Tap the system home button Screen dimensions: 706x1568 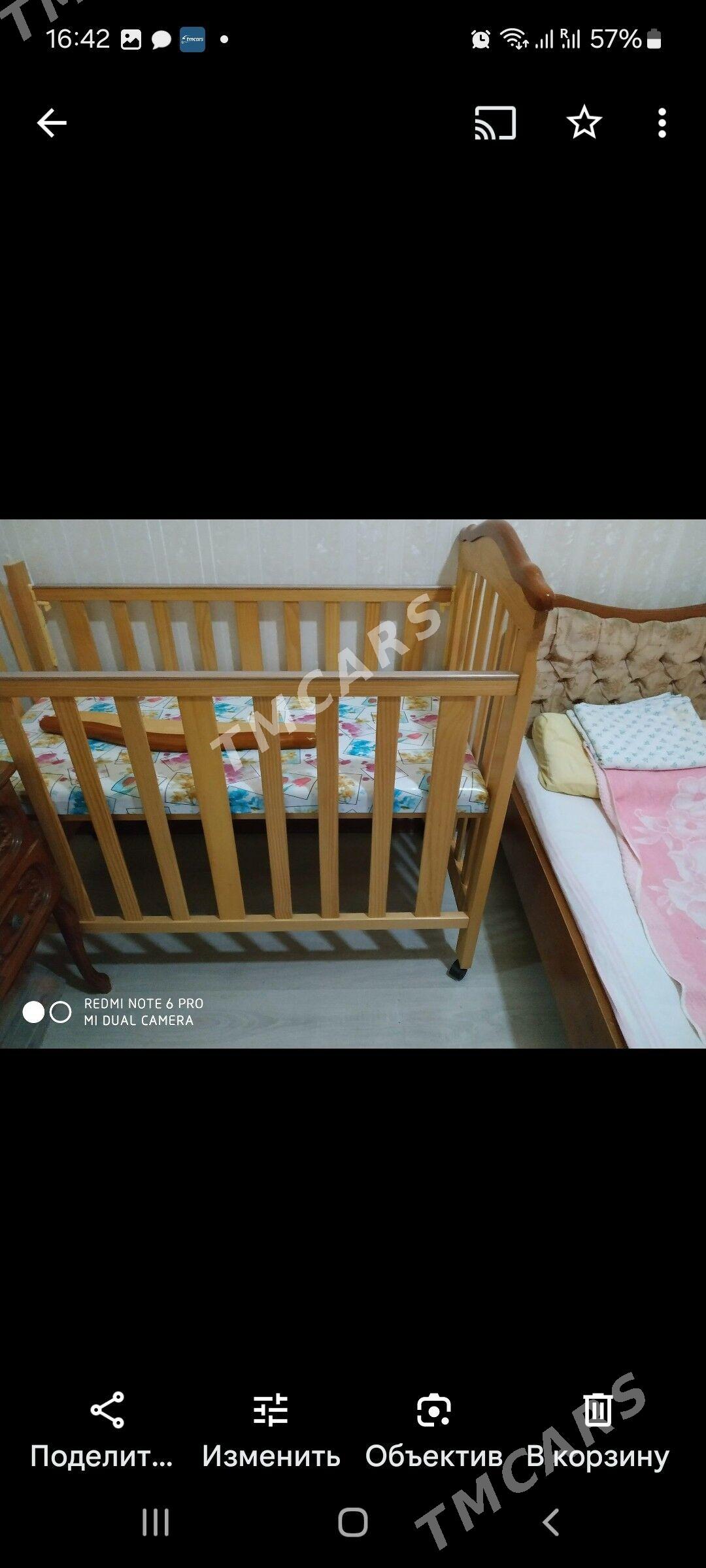pos(353,1522)
